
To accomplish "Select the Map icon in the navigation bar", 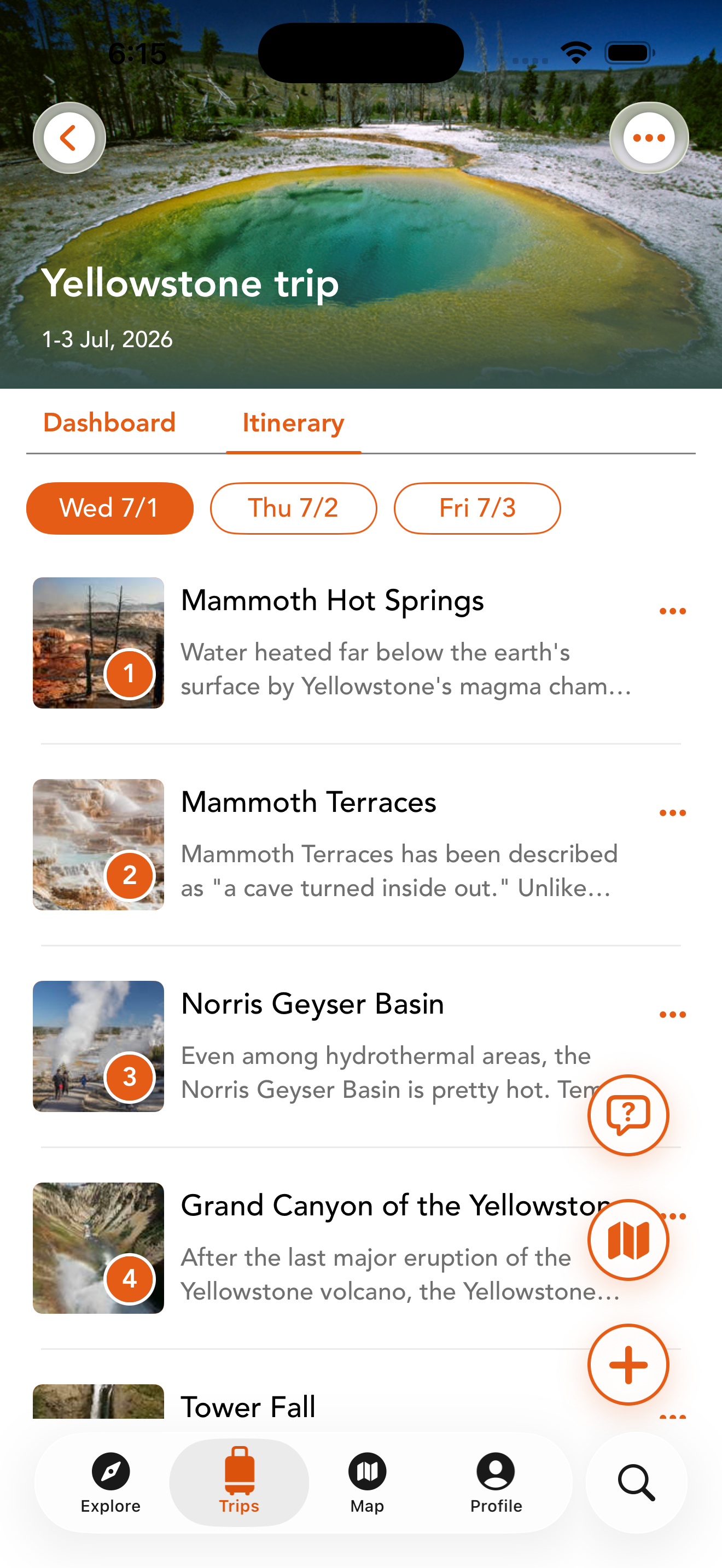I will point(366,1483).
